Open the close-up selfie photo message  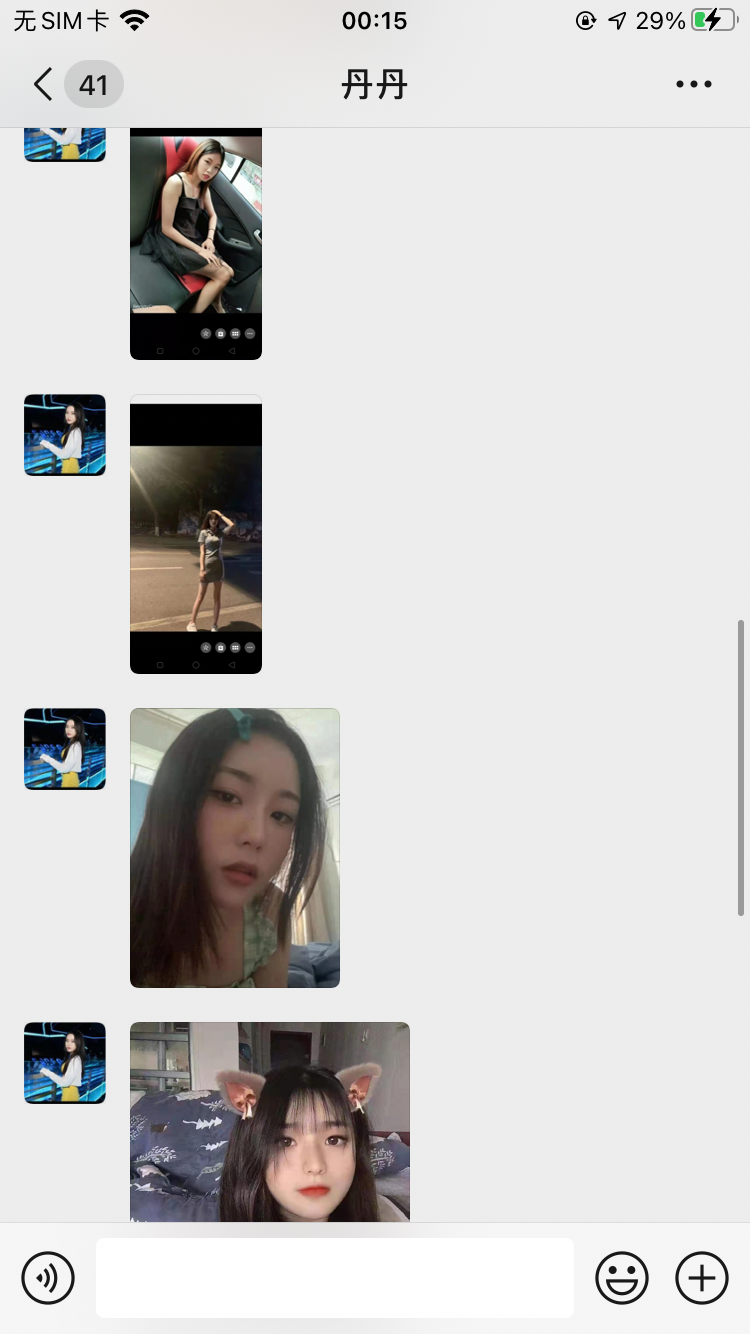coord(235,848)
